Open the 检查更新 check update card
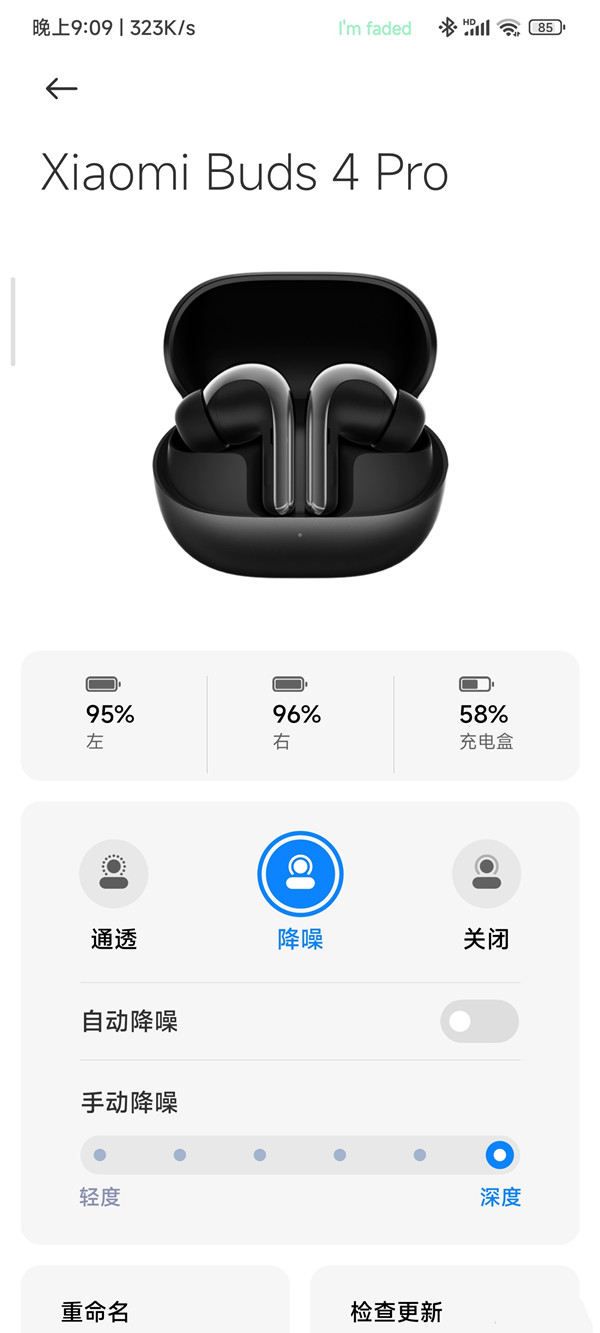 [444, 1305]
